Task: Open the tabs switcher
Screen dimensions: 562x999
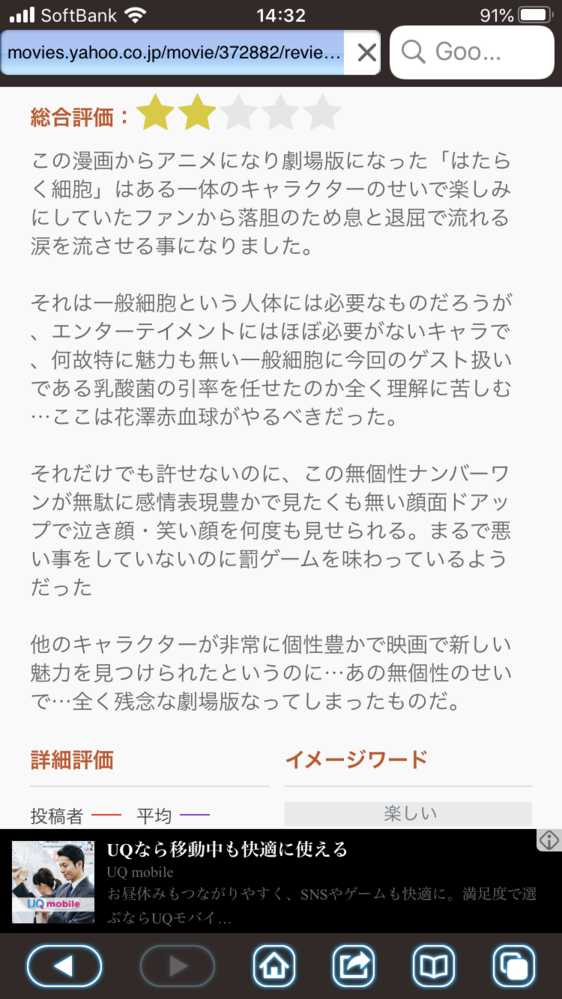Action: click(514, 966)
